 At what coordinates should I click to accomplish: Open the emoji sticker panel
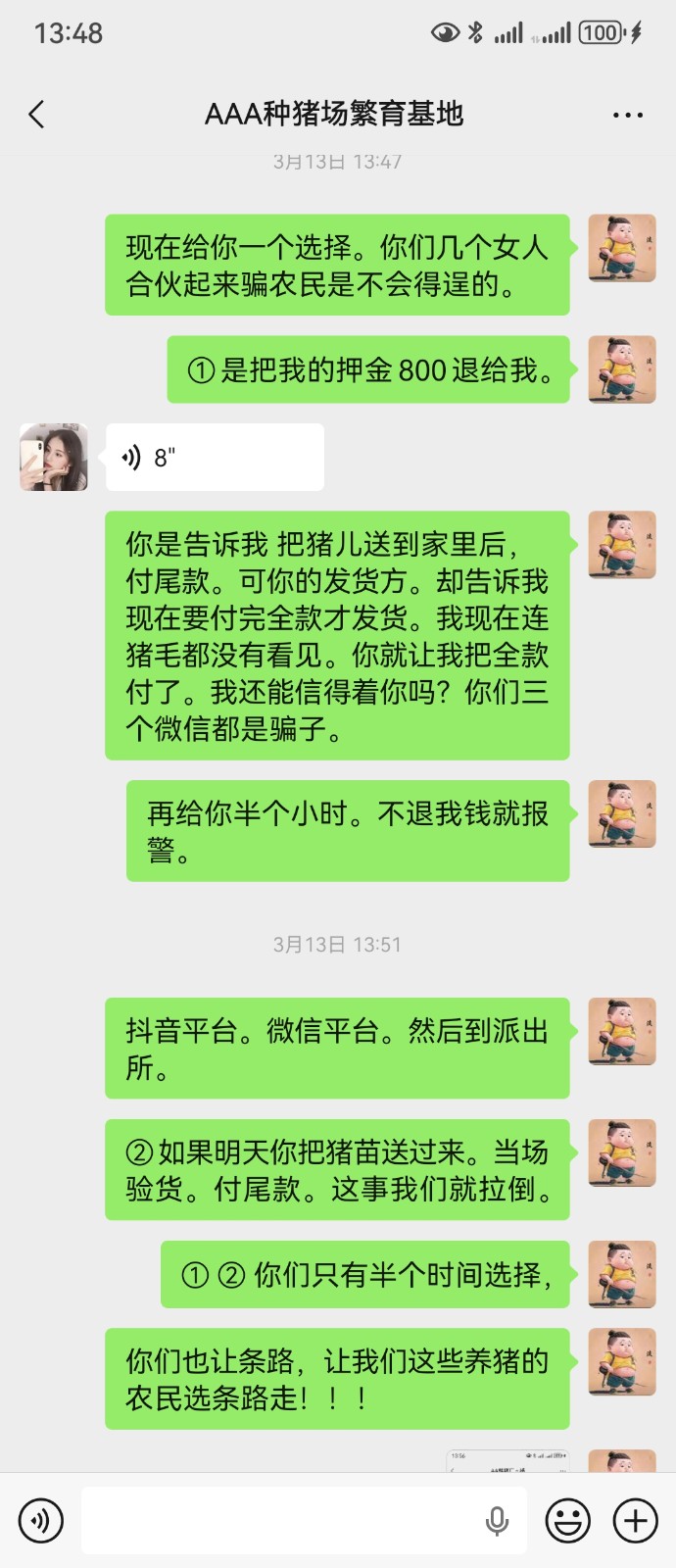tap(567, 1520)
